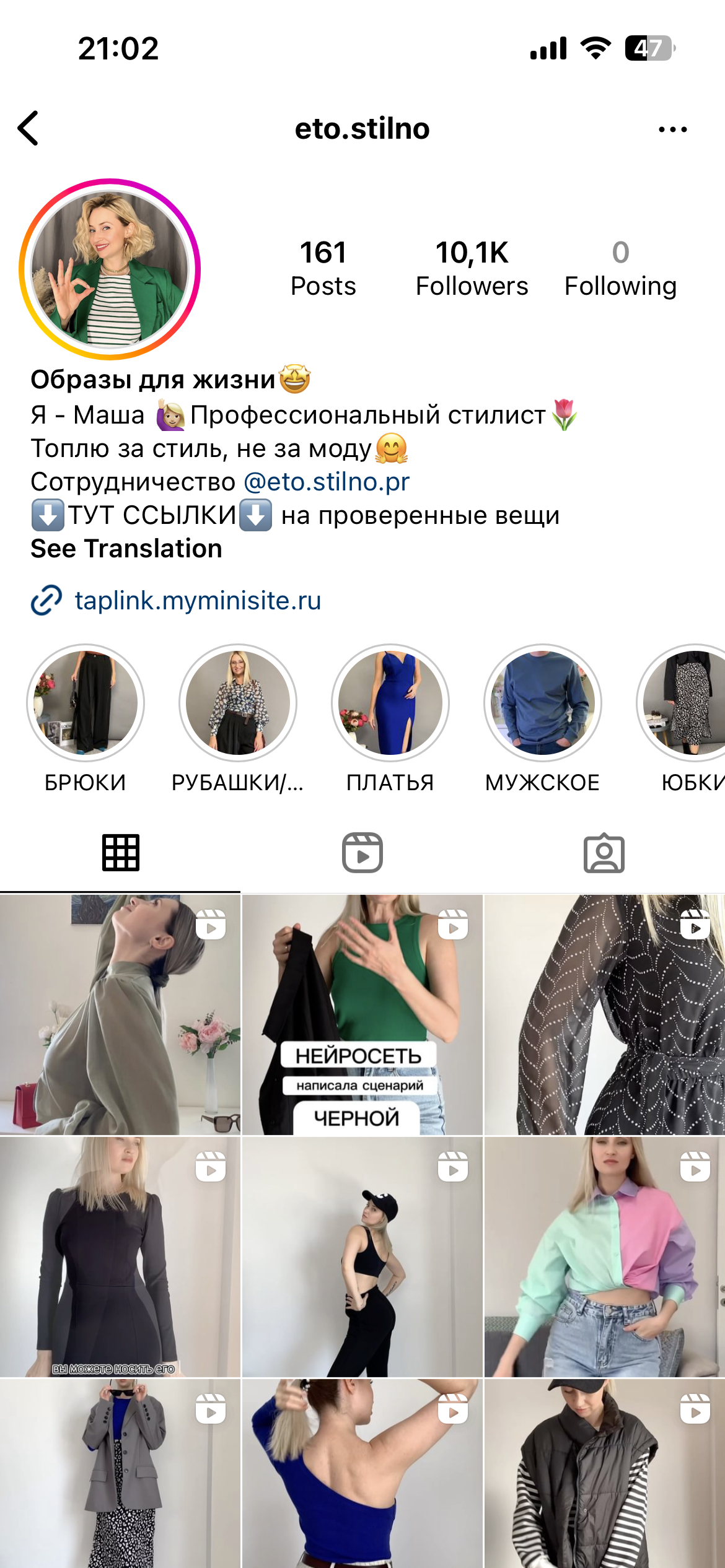This screenshot has height=1568, width=725.
Task: Open the khaki blouse reel
Action: pyautogui.click(x=120, y=1014)
